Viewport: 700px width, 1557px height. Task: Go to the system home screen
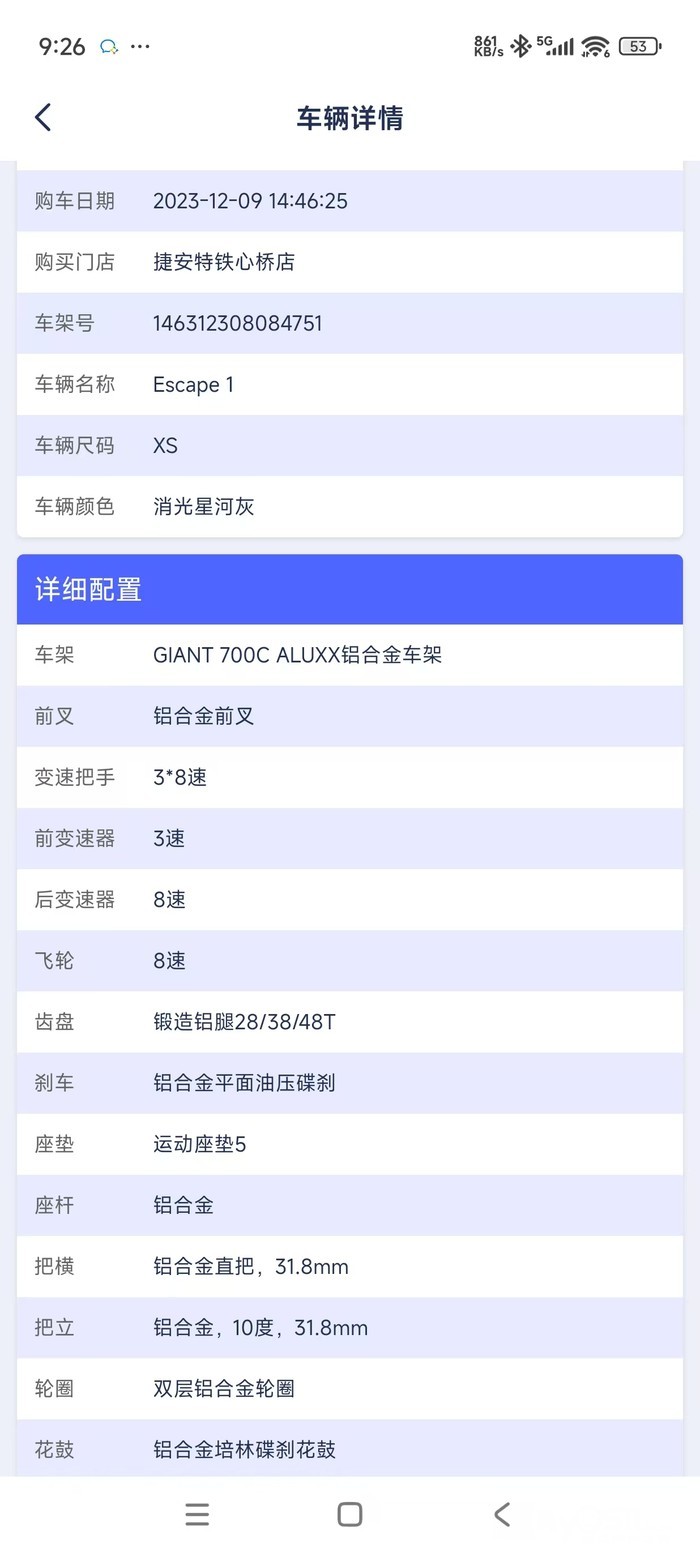click(x=349, y=1514)
